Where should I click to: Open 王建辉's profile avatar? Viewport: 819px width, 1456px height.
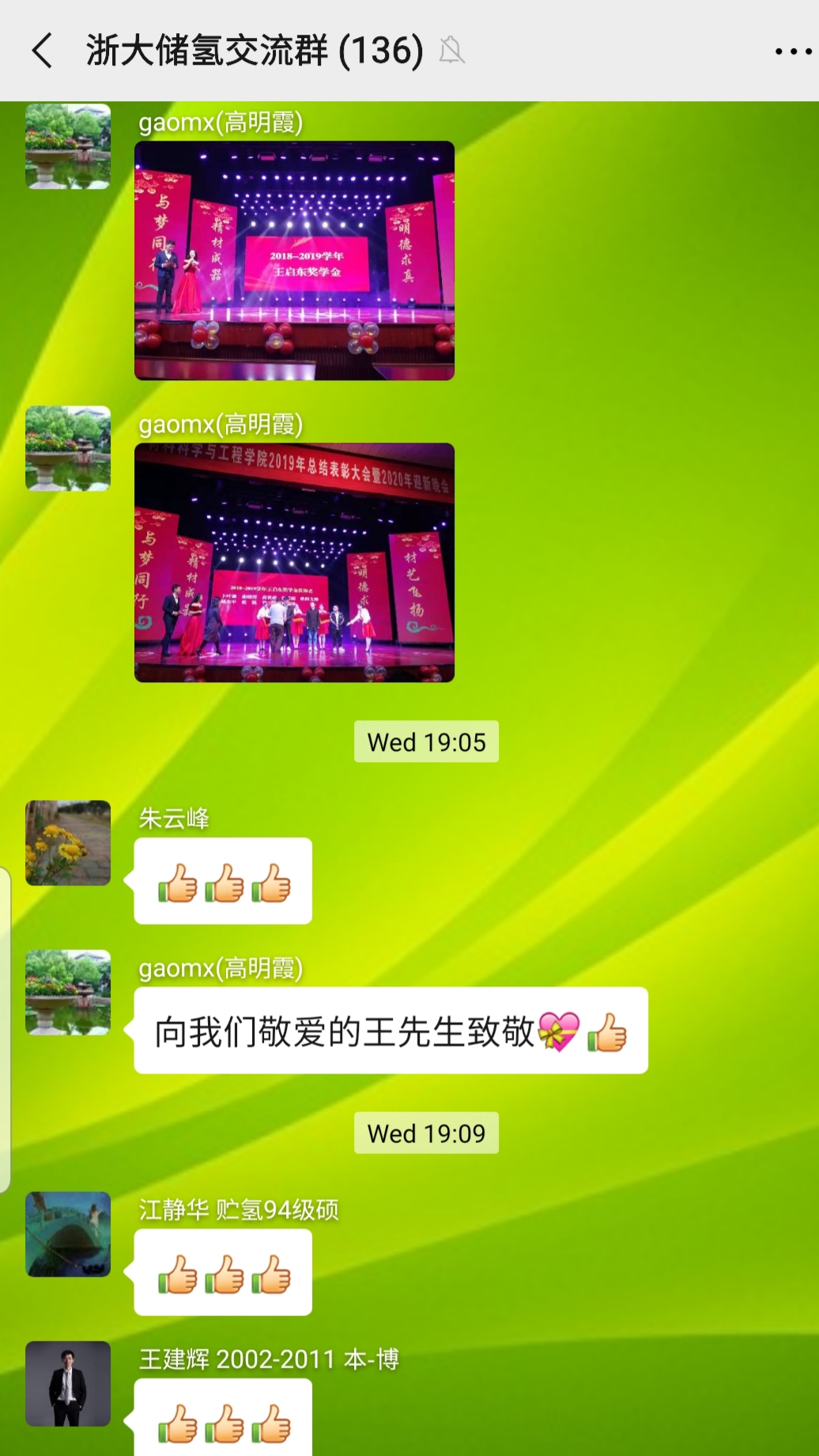[x=68, y=1383]
